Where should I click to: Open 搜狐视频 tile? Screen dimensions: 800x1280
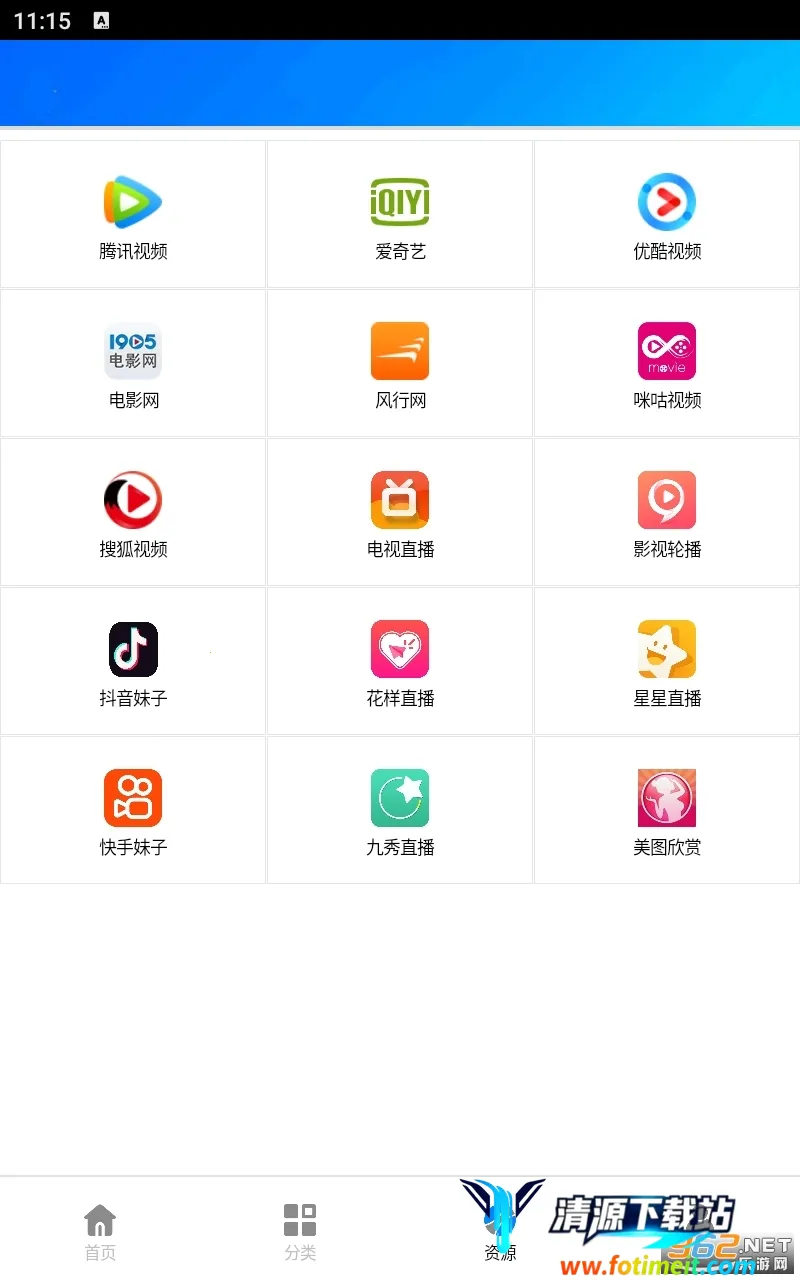(x=133, y=513)
